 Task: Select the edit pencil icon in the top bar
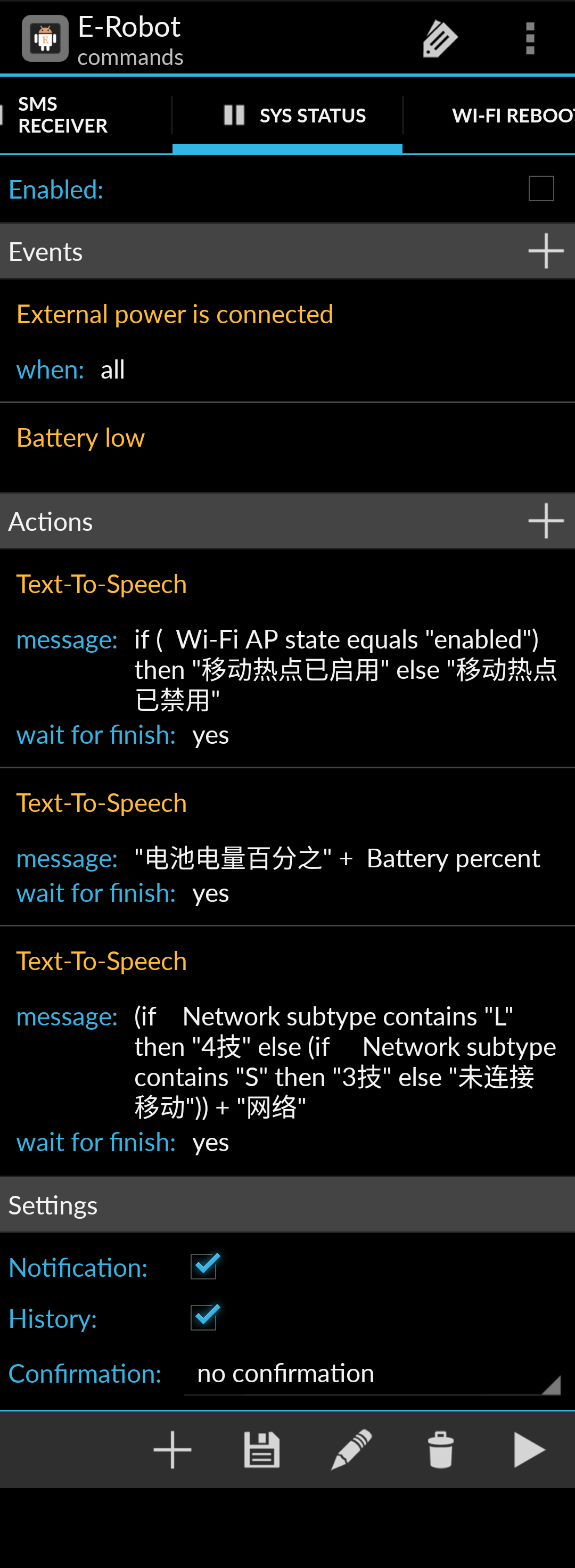(x=440, y=38)
